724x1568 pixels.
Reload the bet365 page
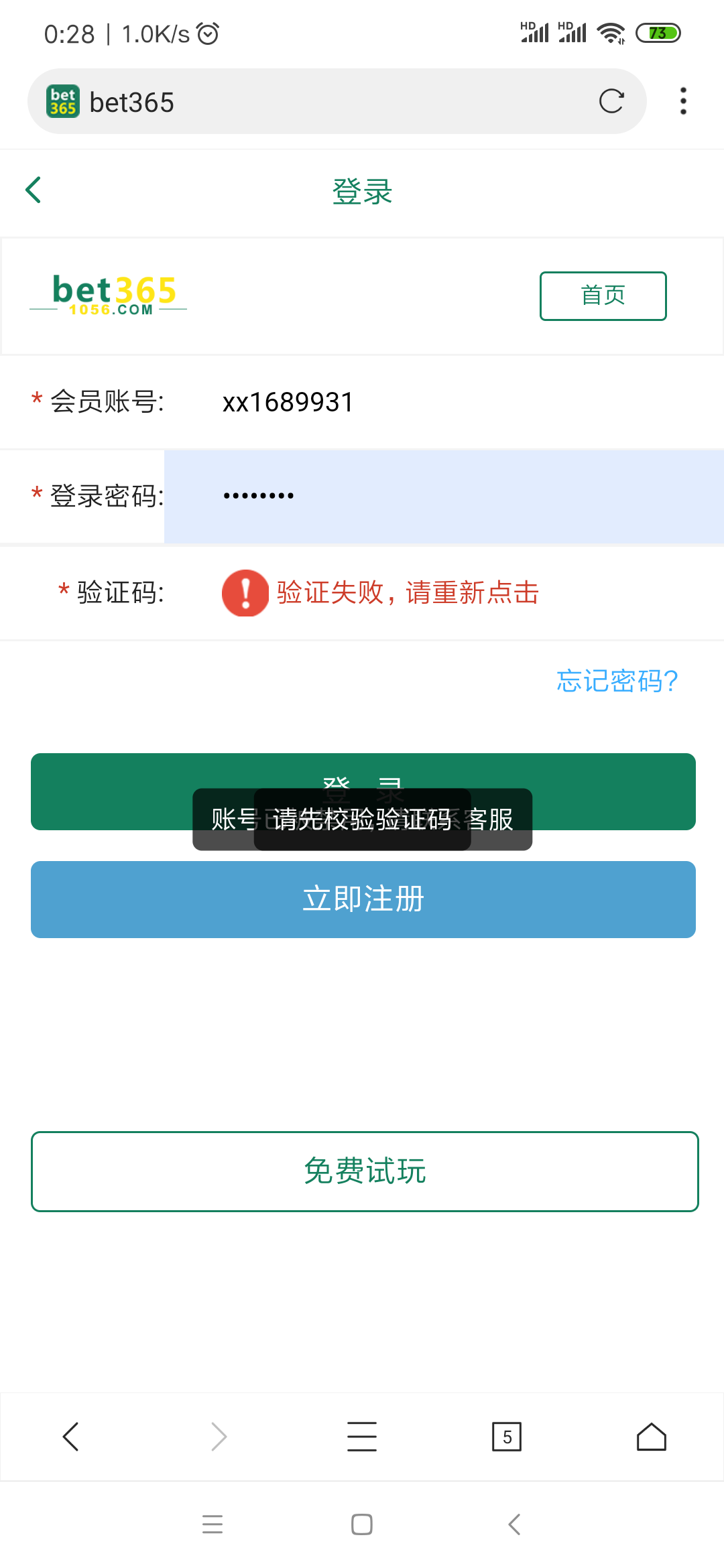[611, 101]
